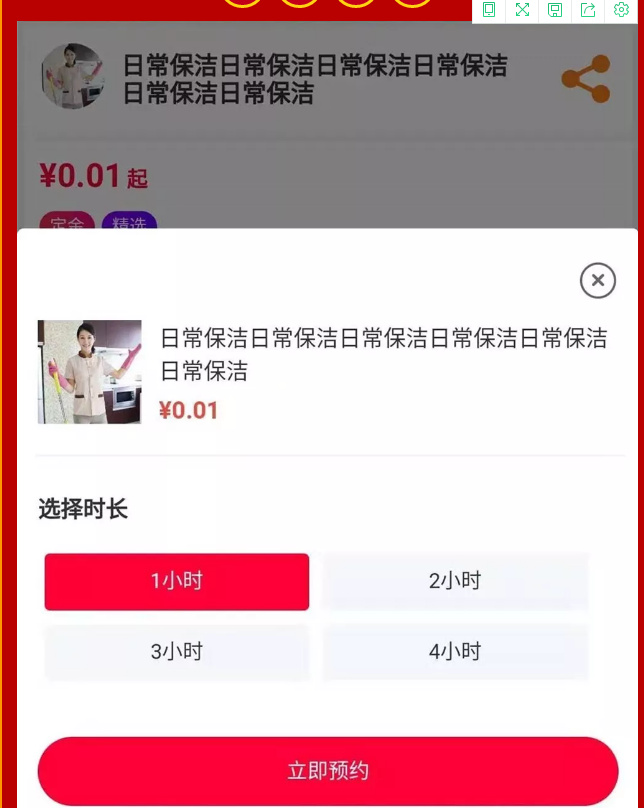Tap the 立即预约 button to book now
The width and height of the screenshot is (644, 808).
tap(328, 771)
